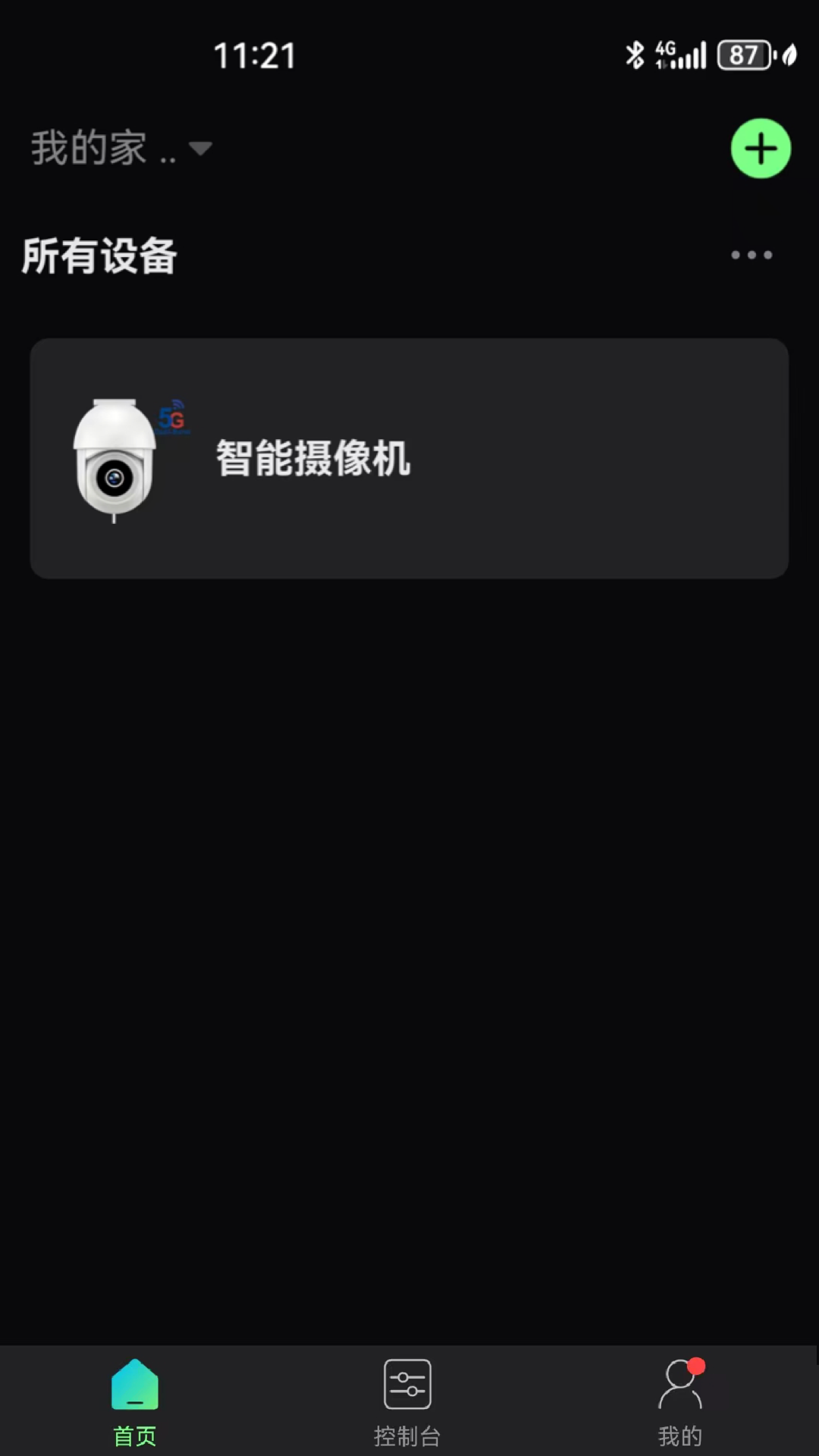Open the home switcher arrow next to 我的家
819x1456 pixels.
click(200, 149)
